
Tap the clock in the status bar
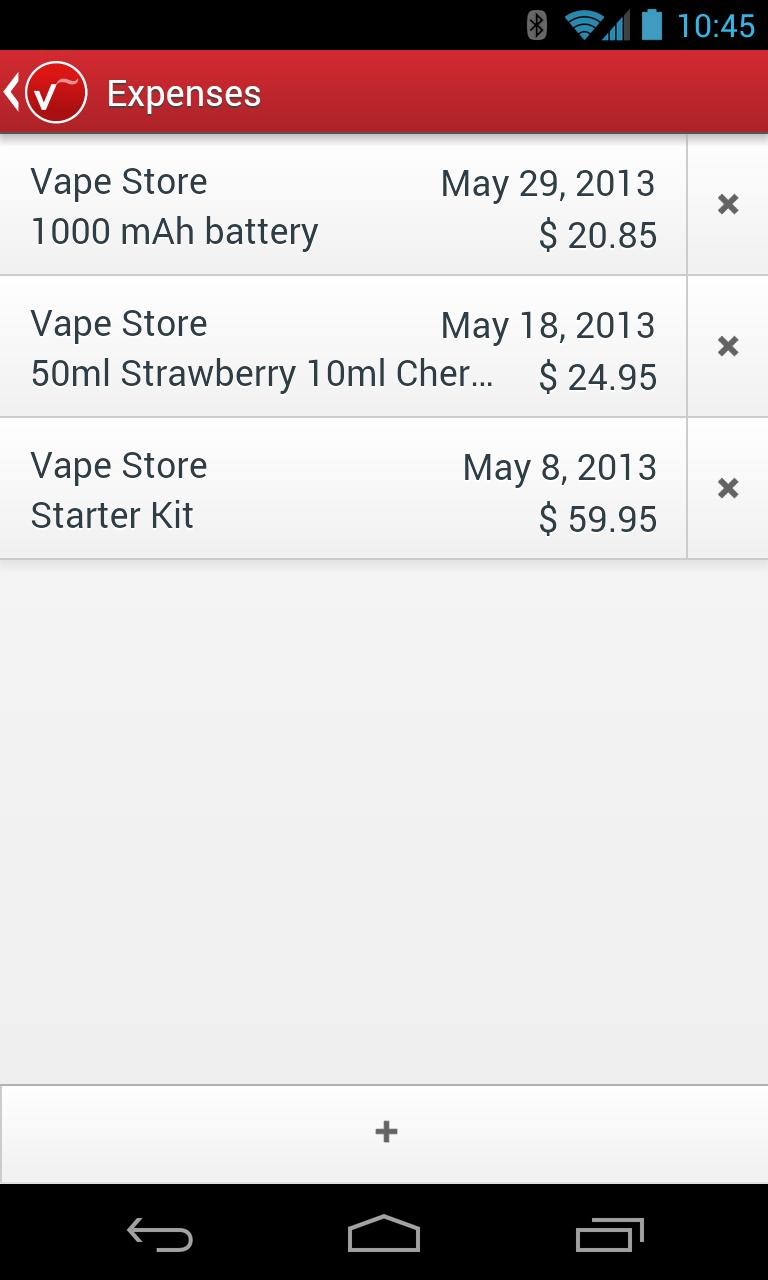[x=717, y=25]
